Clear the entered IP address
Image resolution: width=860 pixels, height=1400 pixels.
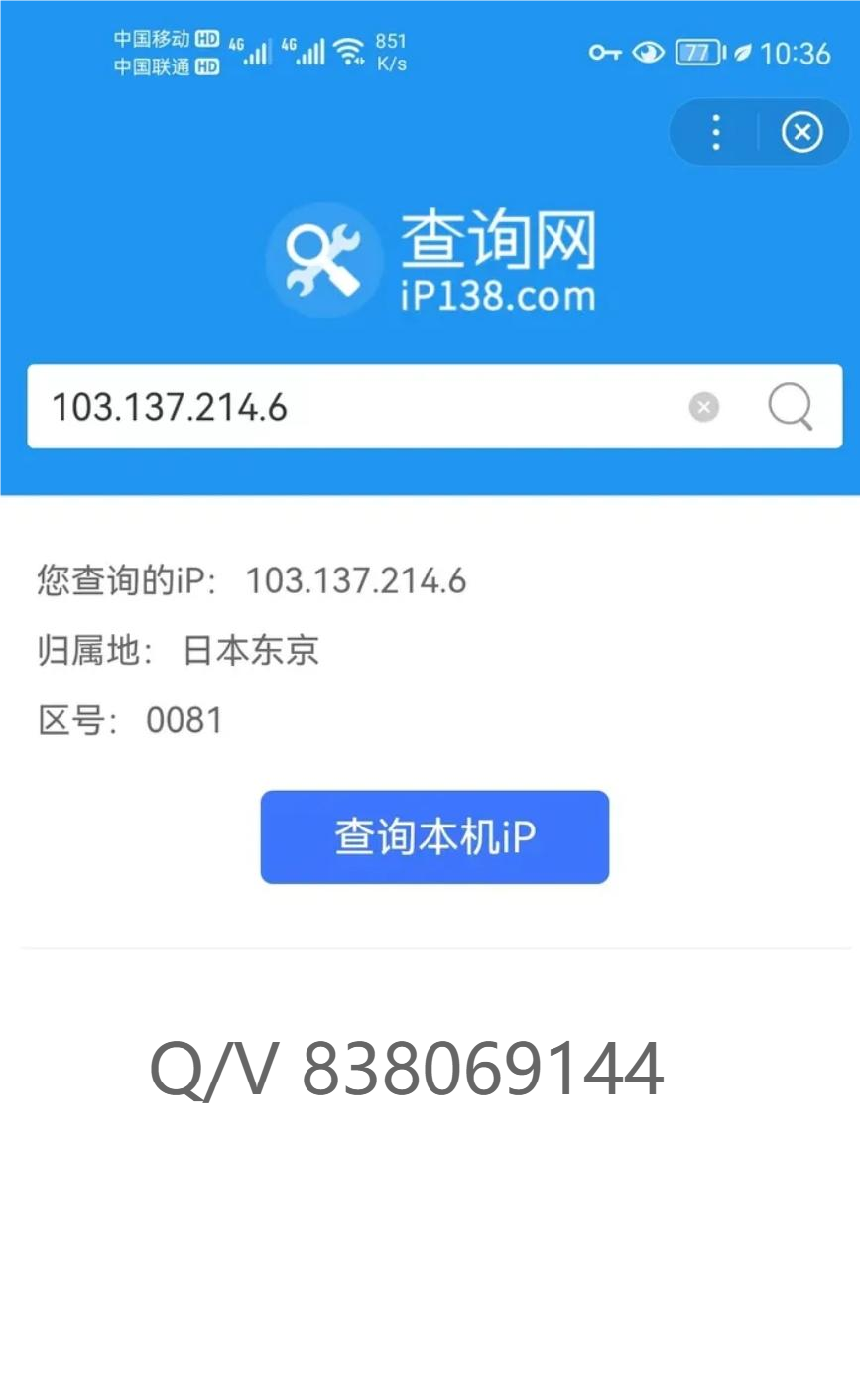(x=704, y=407)
